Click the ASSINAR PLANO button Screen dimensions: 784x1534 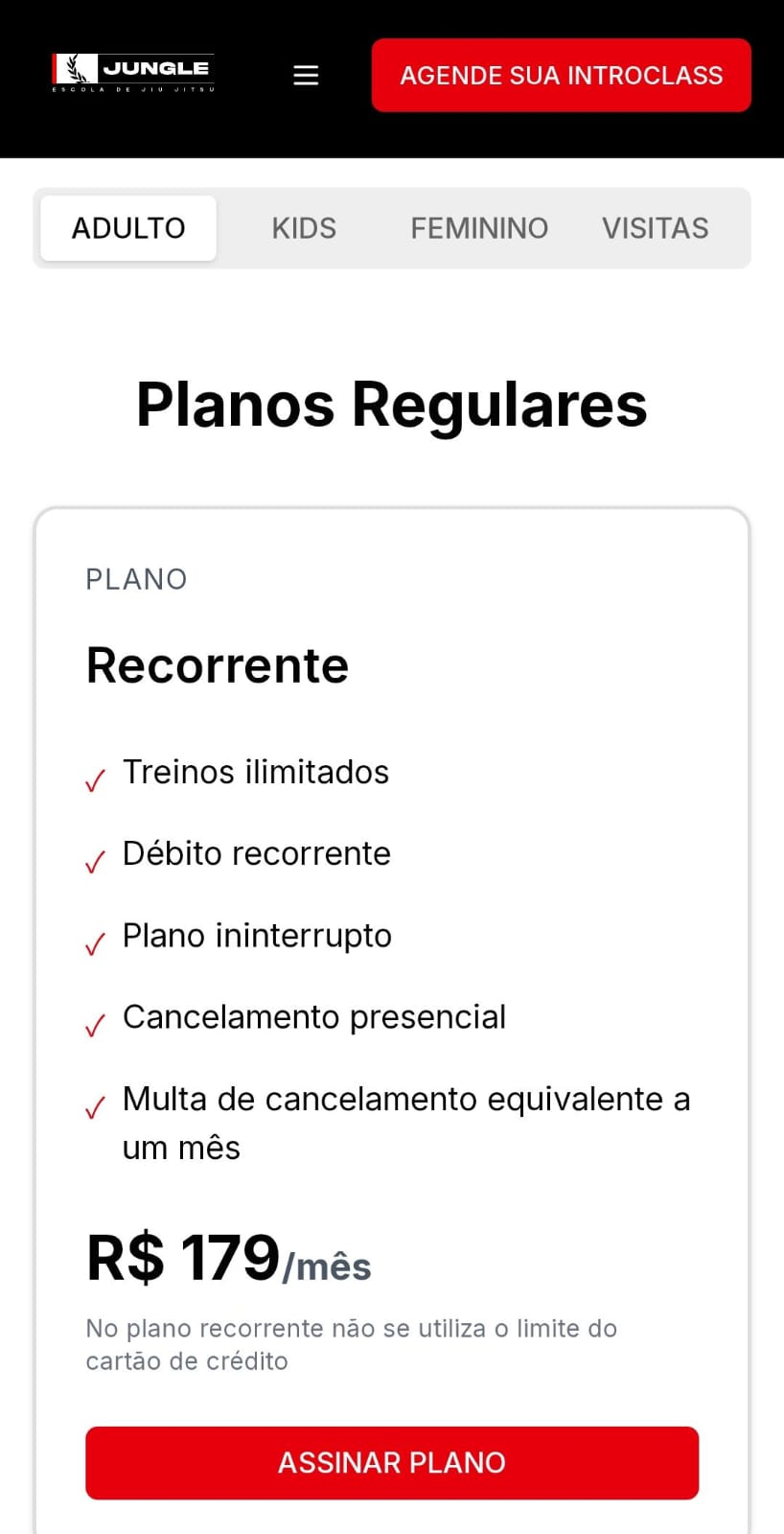[x=392, y=1462]
